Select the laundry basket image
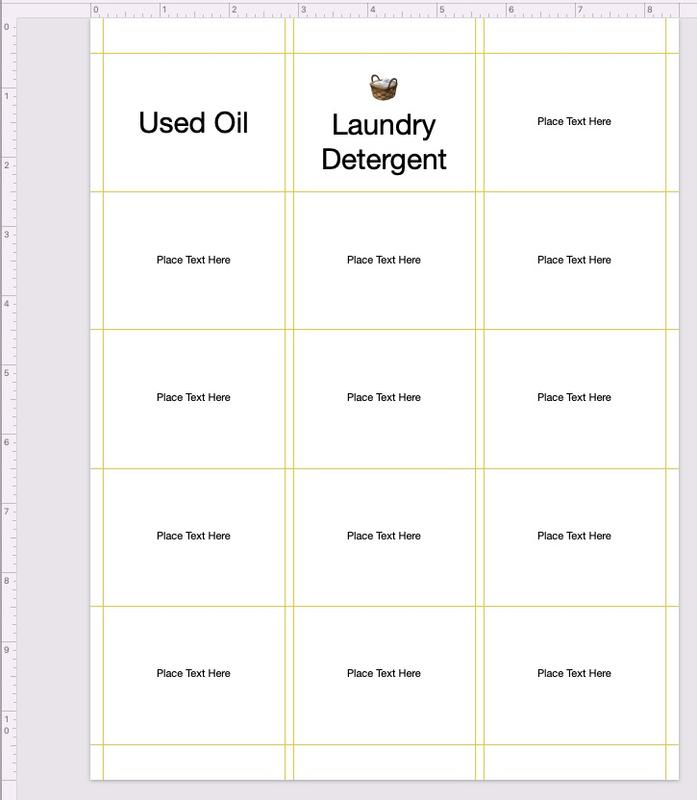Viewport: 697px width, 800px height. (384, 88)
